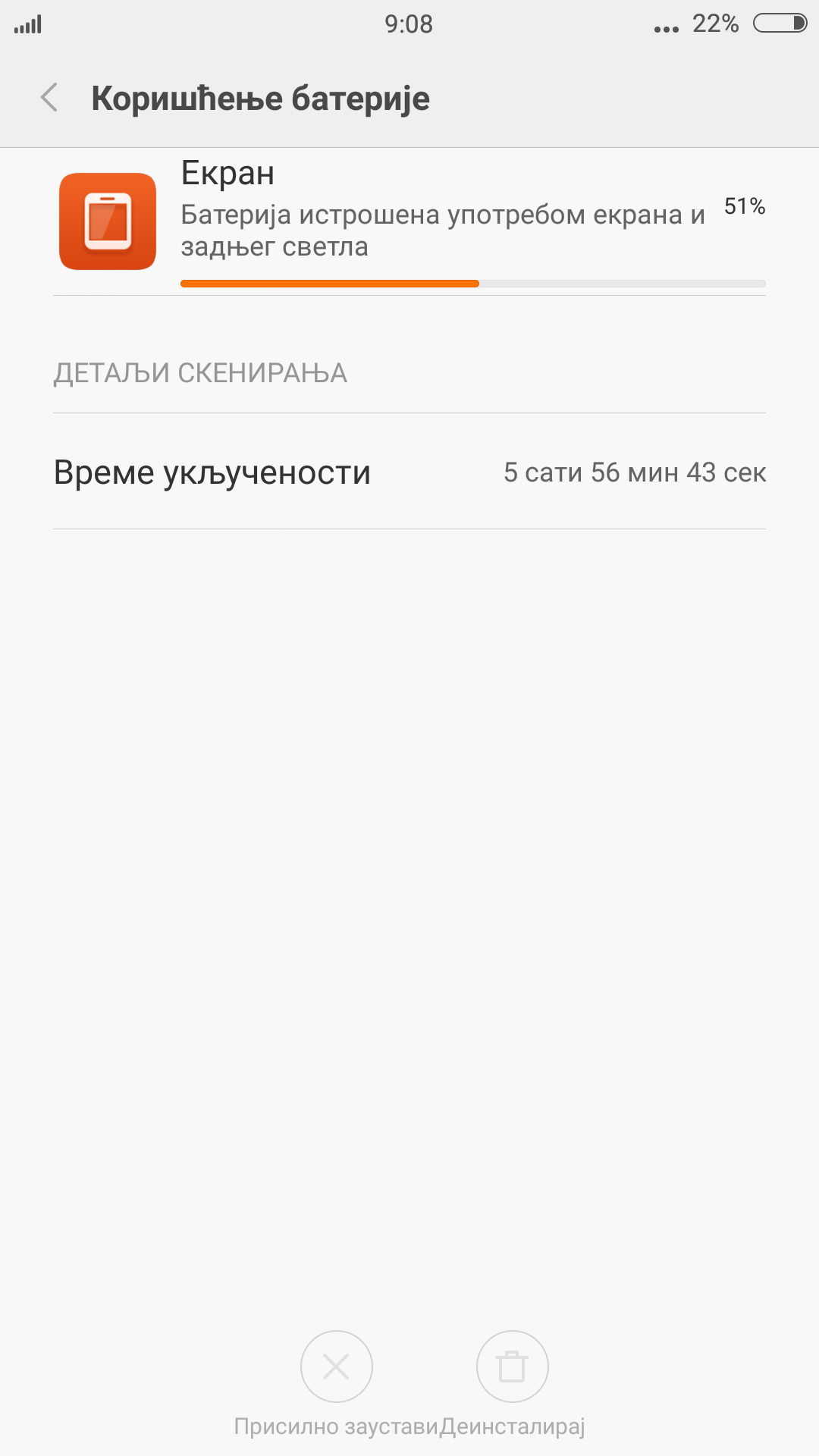Go back from Коришћење батерије screen
The image size is (819, 1456).
(x=50, y=98)
